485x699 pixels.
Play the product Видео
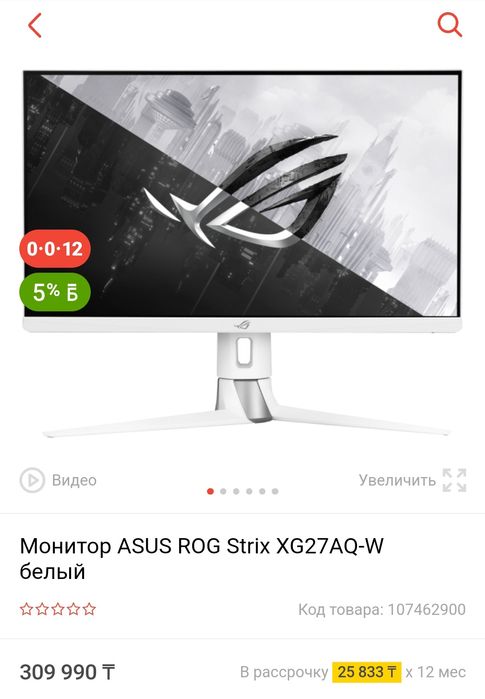pyautogui.click(x=58, y=480)
